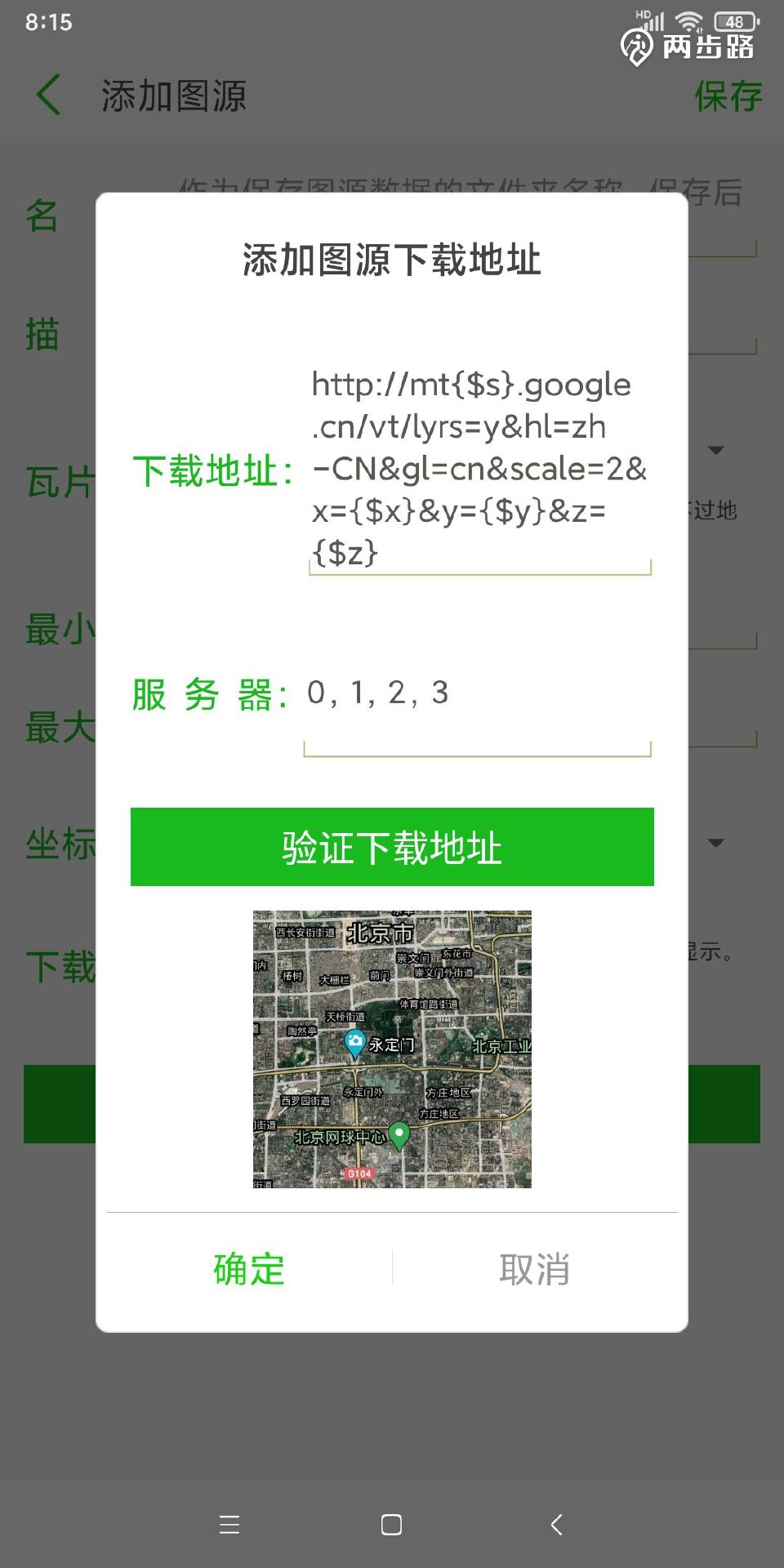Tap 确定 to confirm the download address

coord(247,1268)
